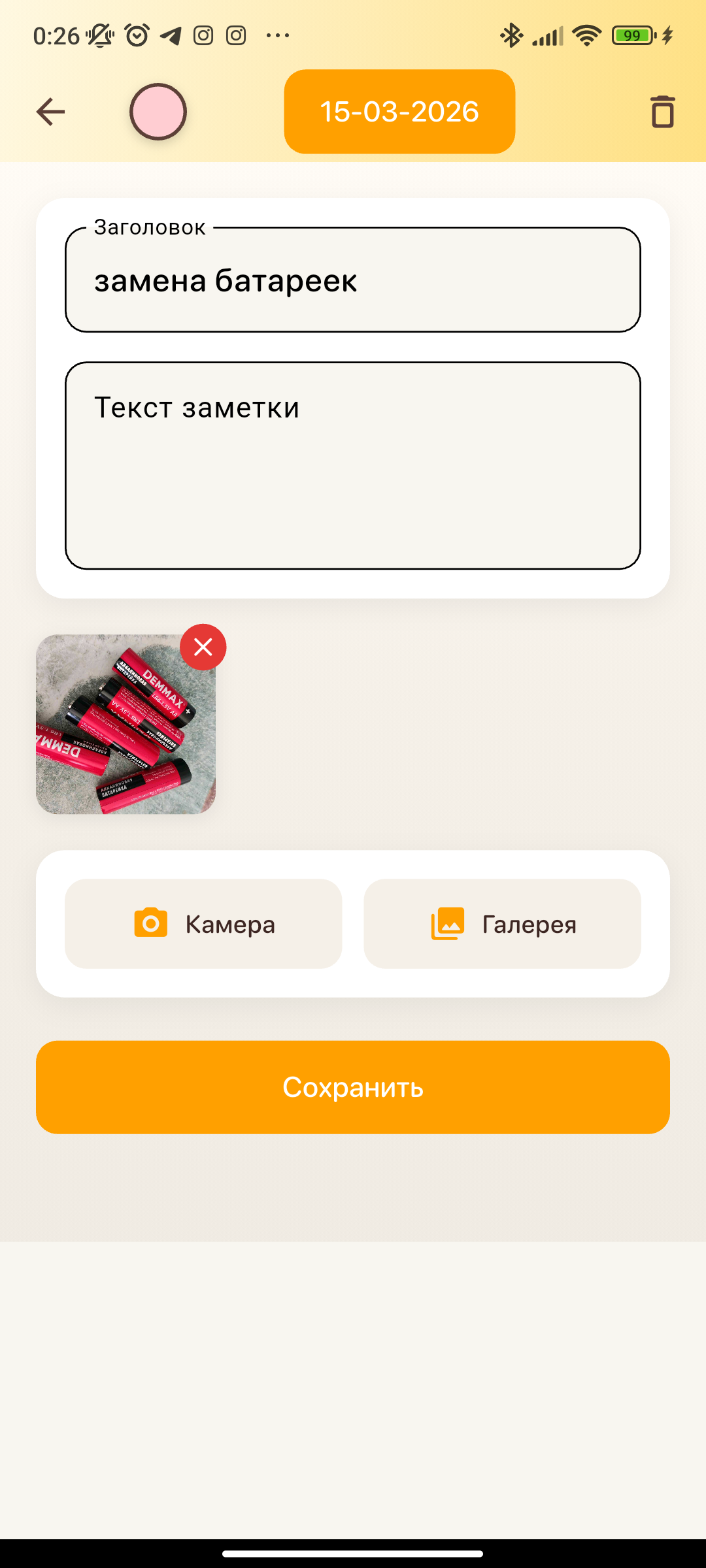Image resolution: width=706 pixels, height=1568 pixels.
Task: Select the gallery image icon
Action: [x=448, y=923]
